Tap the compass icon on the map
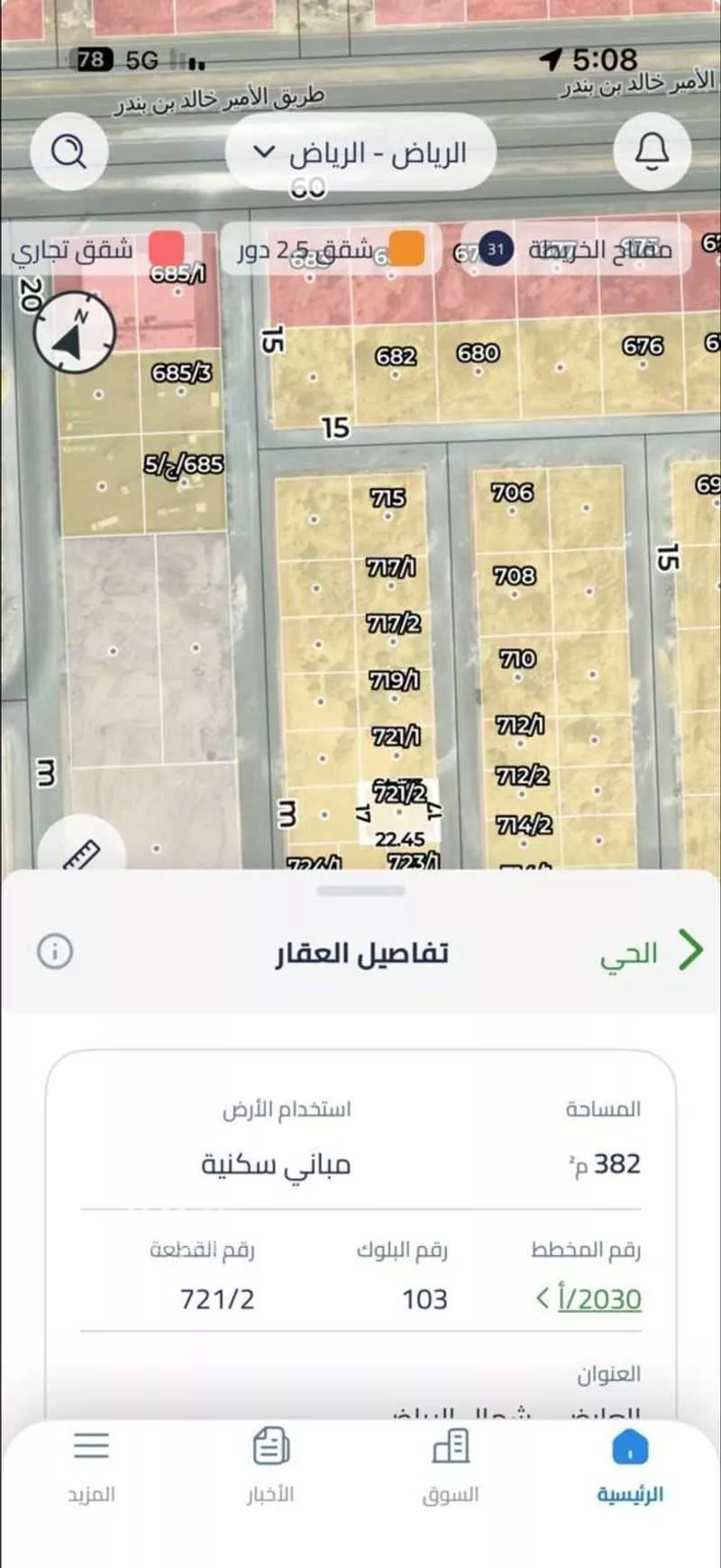Viewport: 721px width, 1568px height. click(x=76, y=332)
